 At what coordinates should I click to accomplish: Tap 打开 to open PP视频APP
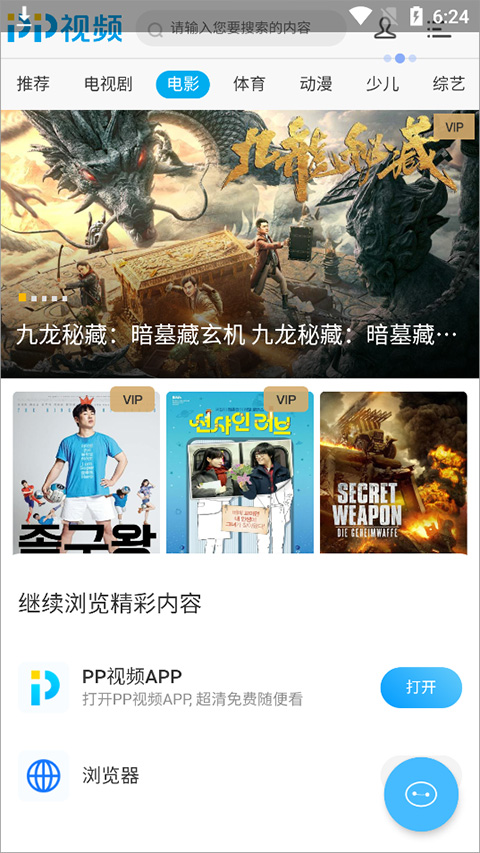pyautogui.click(x=421, y=687)
